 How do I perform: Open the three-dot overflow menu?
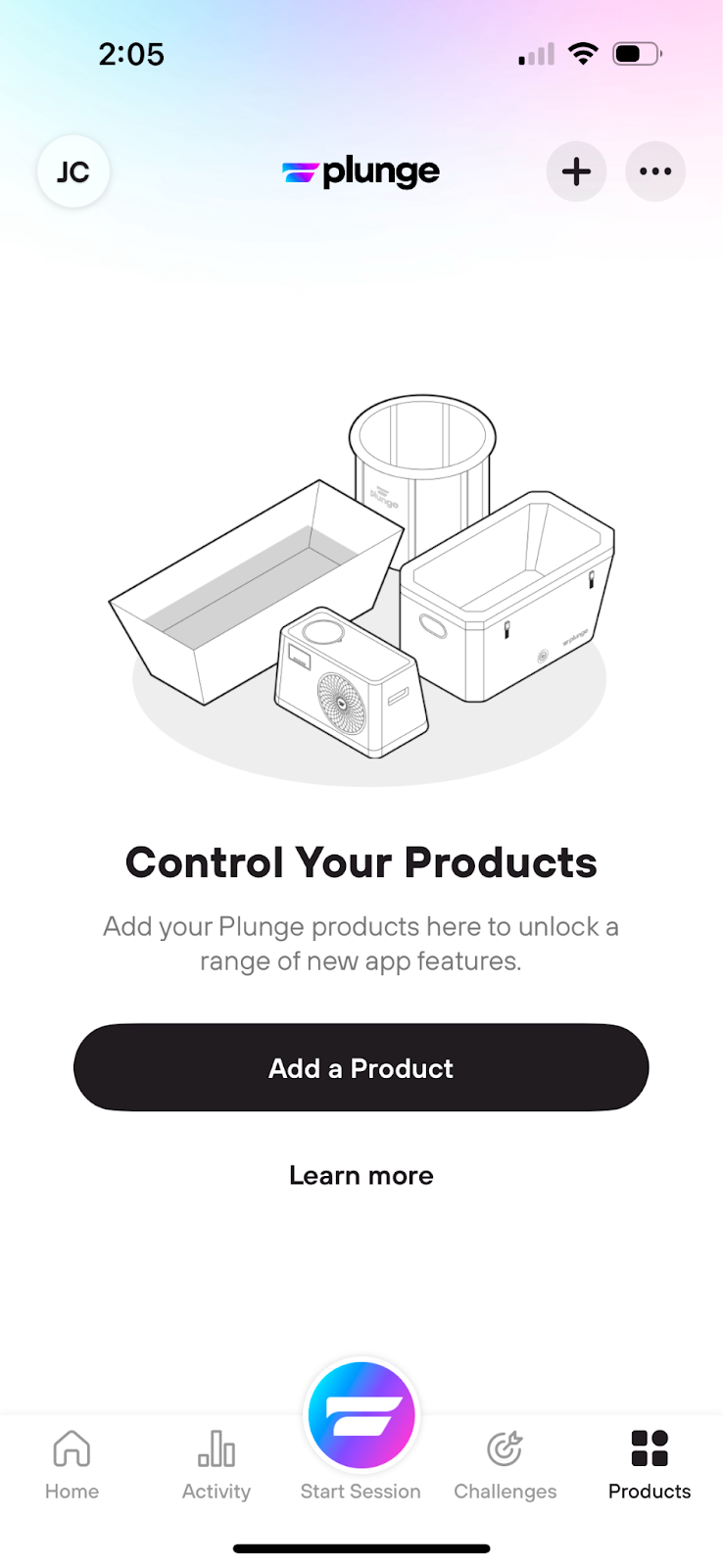[655, 171]
